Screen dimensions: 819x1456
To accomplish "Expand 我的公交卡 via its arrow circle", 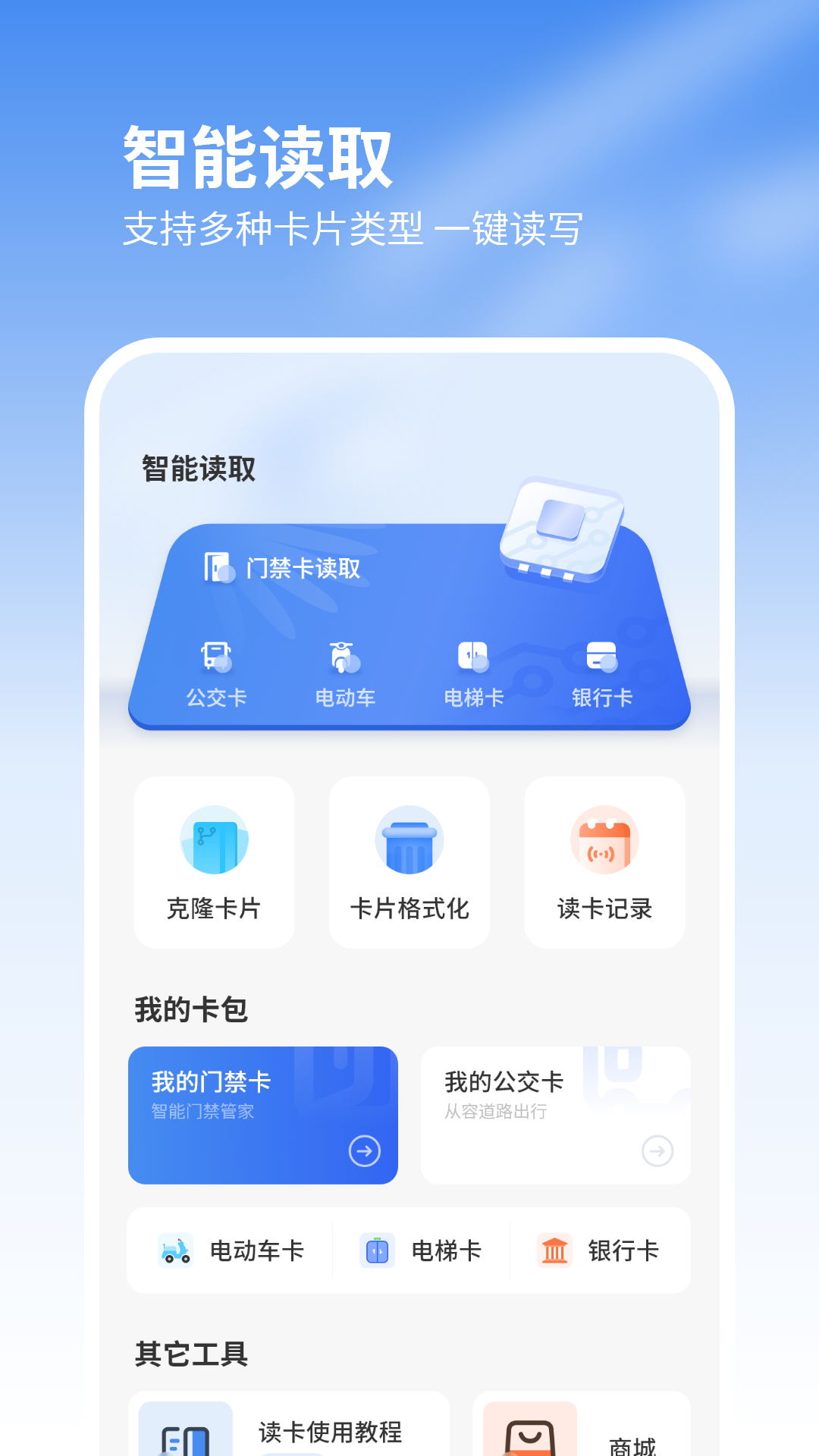I will tap(657, 1151).
